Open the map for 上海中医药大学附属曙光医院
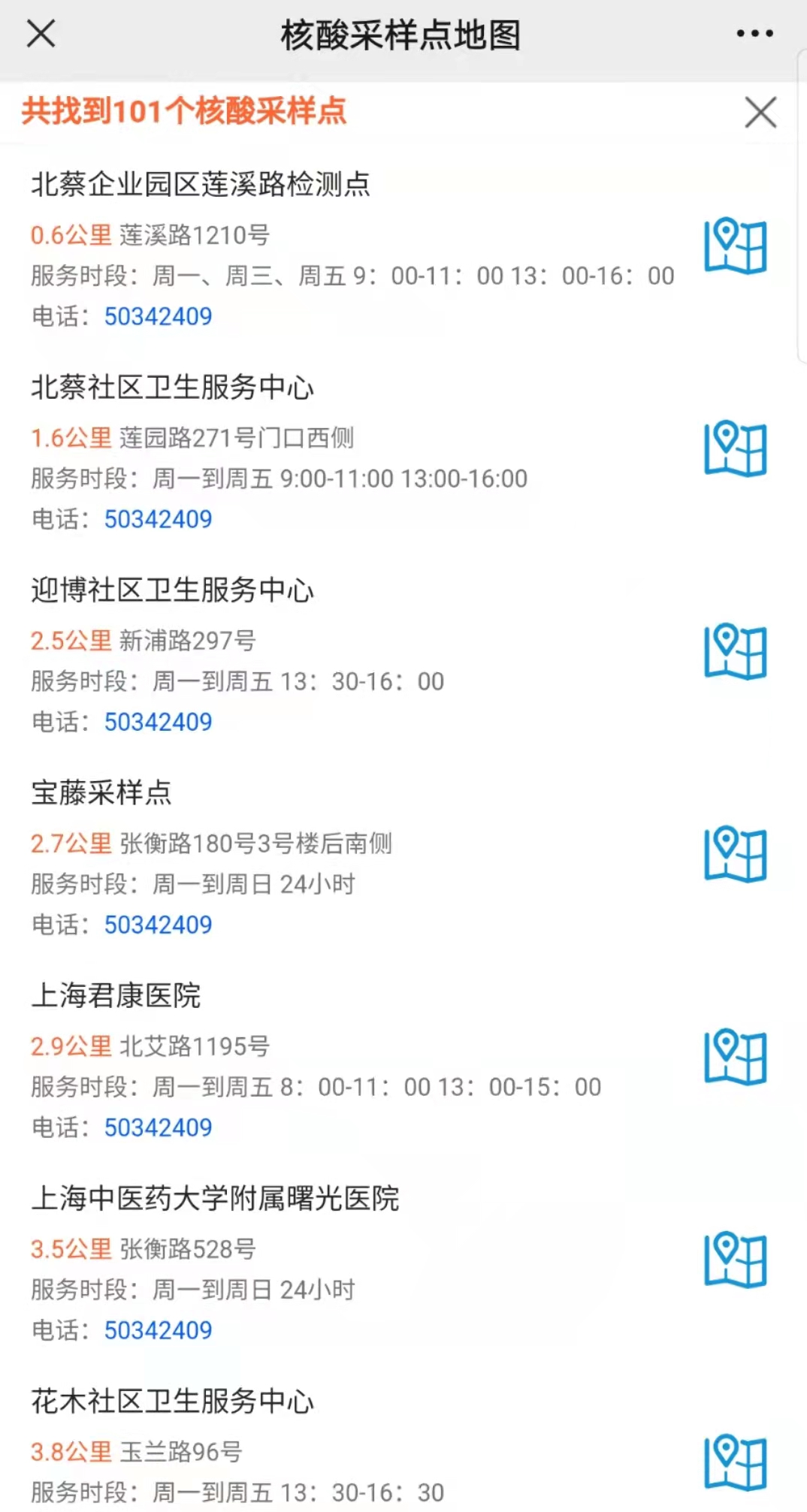Image resolution: width=807 pixels, height=1512 pixels. click(735, 1260)
